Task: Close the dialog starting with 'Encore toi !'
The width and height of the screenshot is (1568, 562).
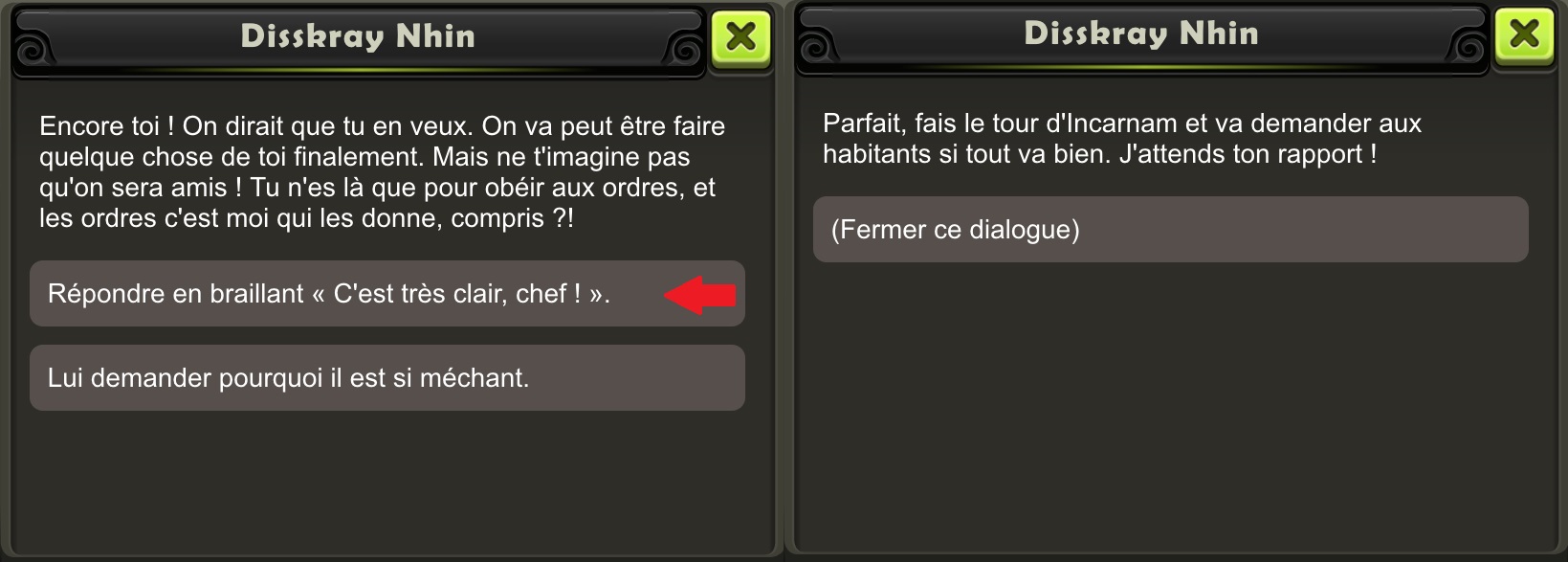Action: tap(740, 38)
